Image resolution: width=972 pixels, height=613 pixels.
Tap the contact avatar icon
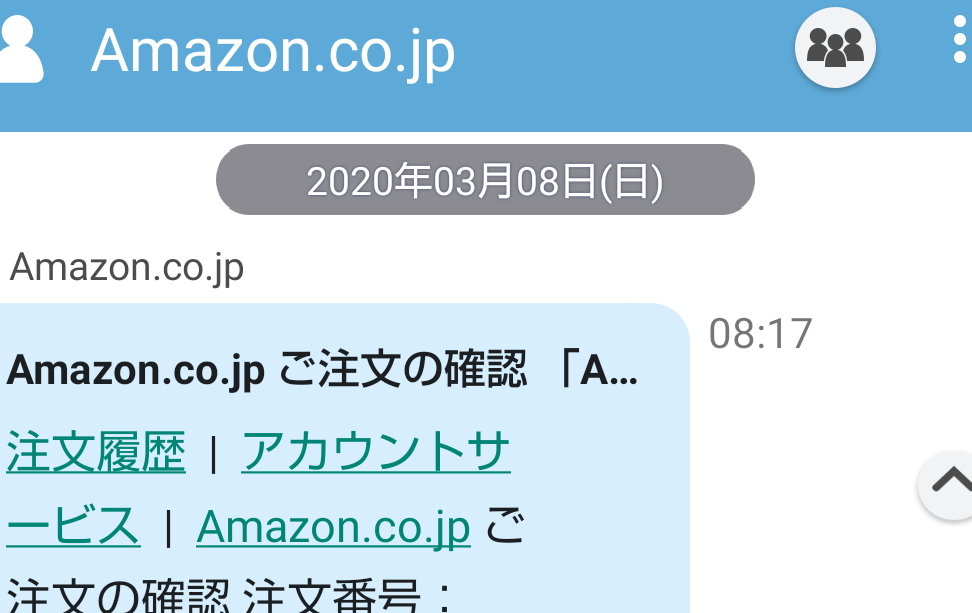click(20, 50)
